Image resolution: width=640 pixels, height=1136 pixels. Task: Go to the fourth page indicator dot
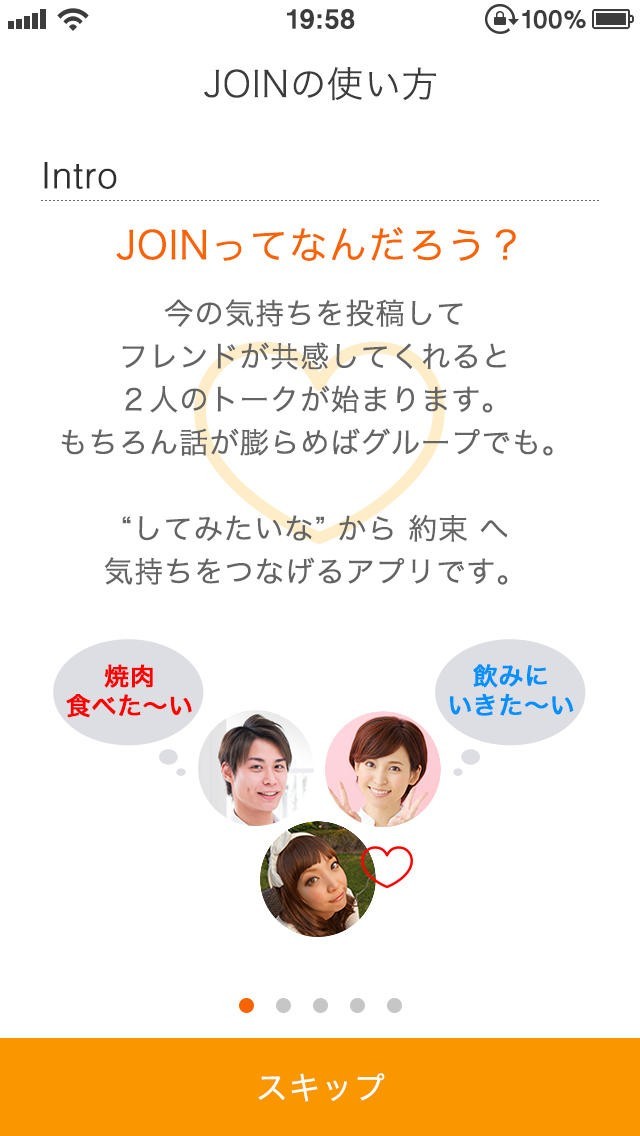pyautogui.click(x=357, y=1006)
